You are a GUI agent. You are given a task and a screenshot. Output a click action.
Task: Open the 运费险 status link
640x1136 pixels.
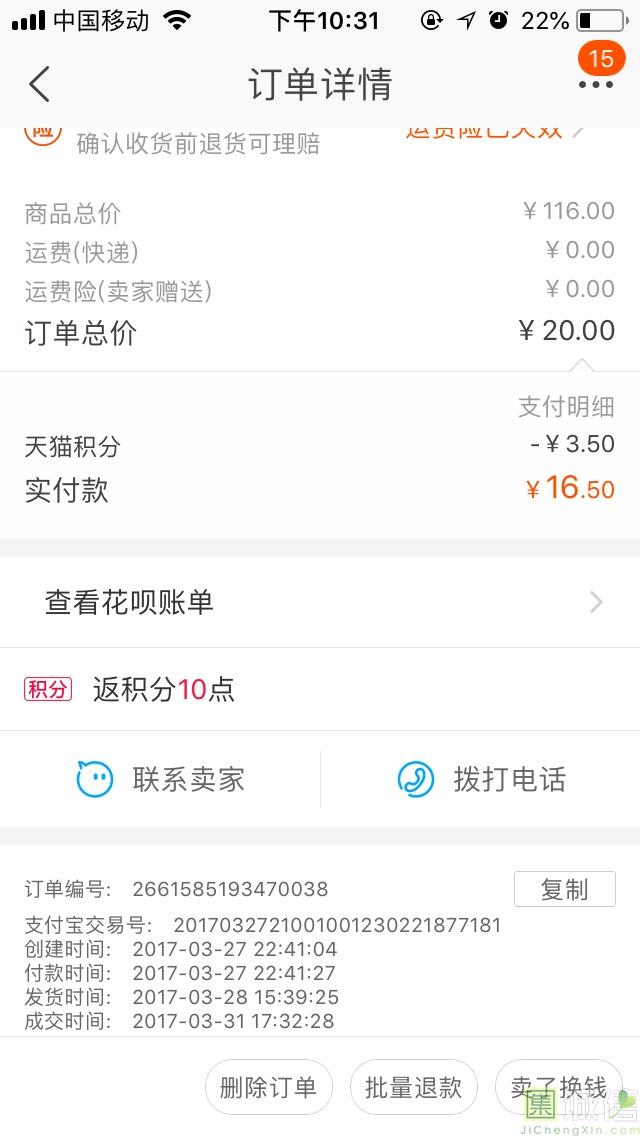(495, 132)
